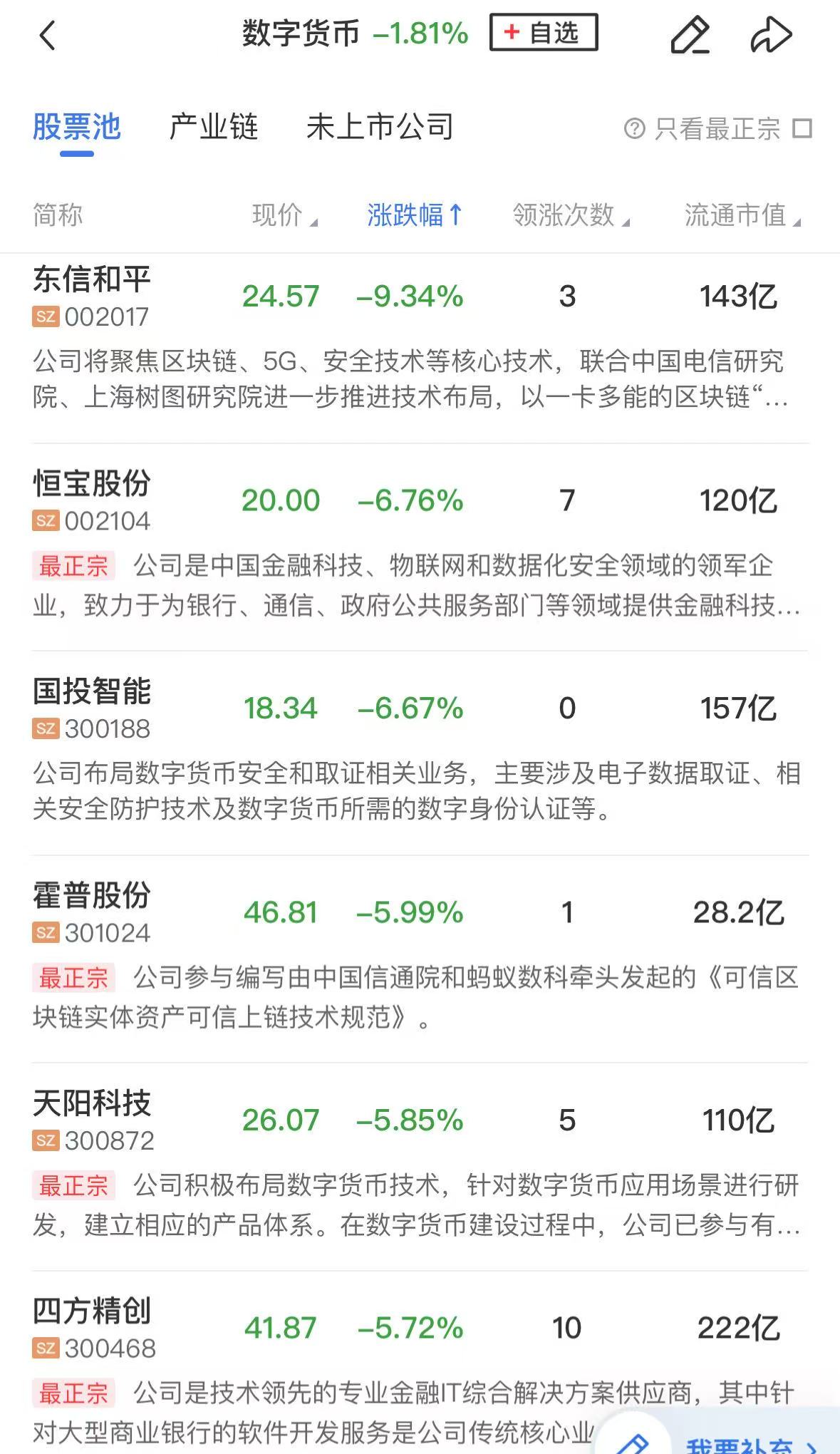This screenshot has width=840, height=1454.
Task: Add 数字货币 to 自选 watchlist
Action: click(544, 33)
